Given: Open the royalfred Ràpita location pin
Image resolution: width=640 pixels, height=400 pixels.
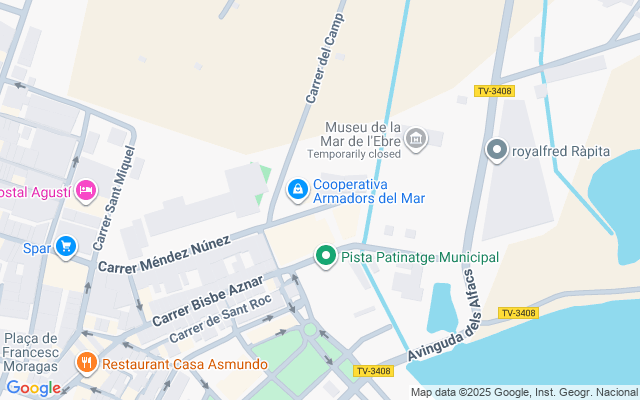Looking at the screenshot, I should click(496, 151).
